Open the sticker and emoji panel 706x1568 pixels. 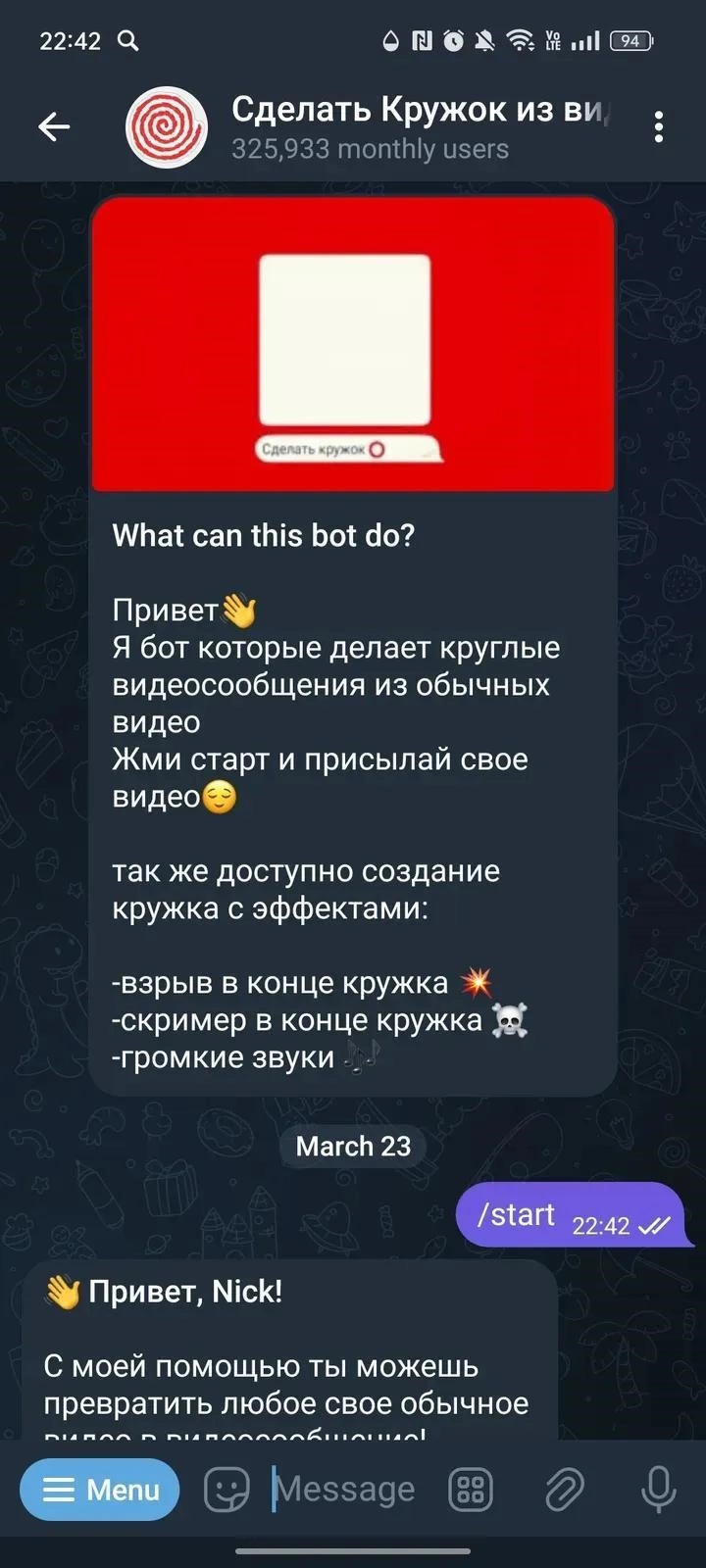click(226, 1490)
